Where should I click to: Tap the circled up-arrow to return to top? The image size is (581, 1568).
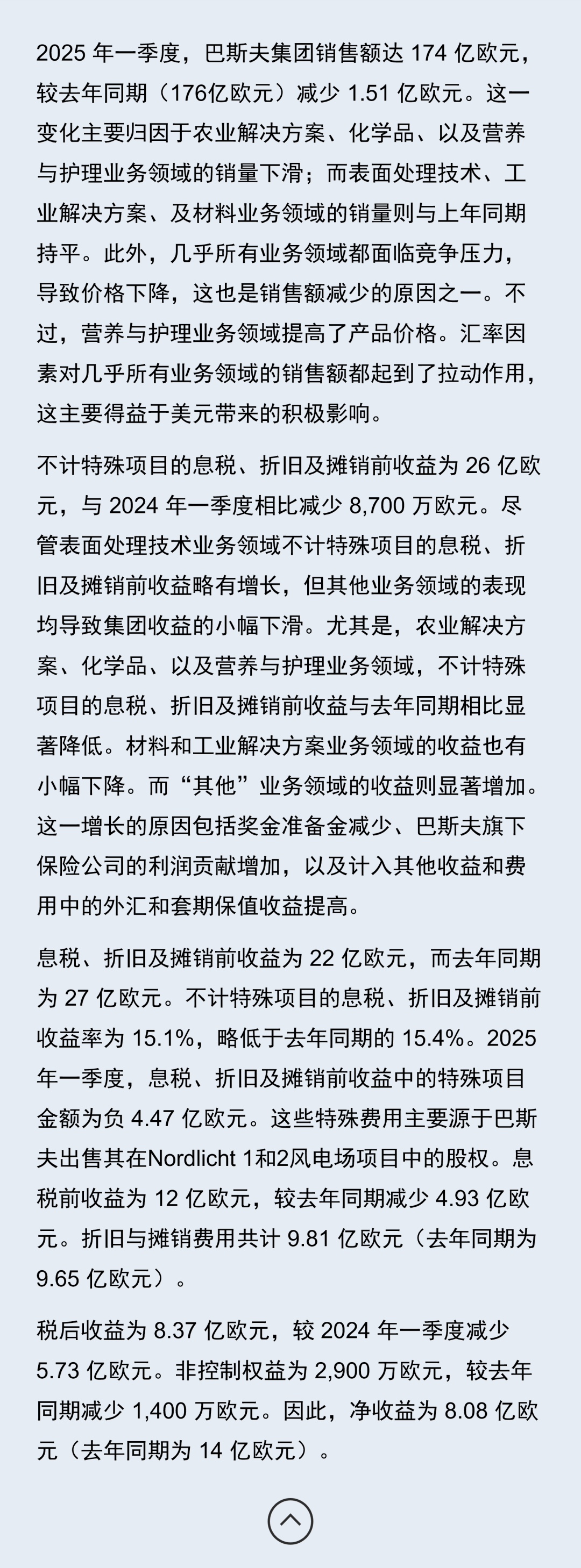[290, 1521]
